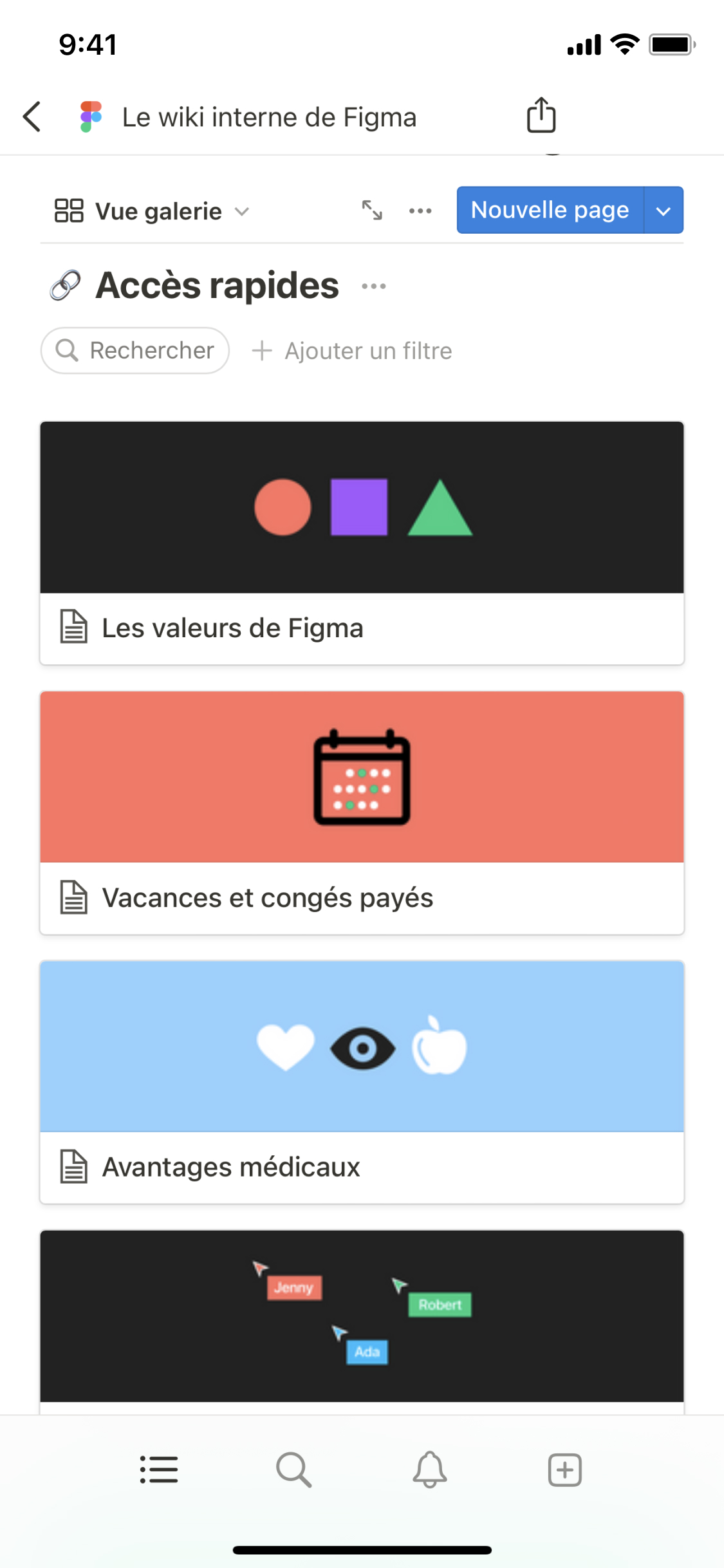The width and height of the screenshot is (724, 1568).
Task: Open the Vue galerie view selector
Action: [152, 211]
